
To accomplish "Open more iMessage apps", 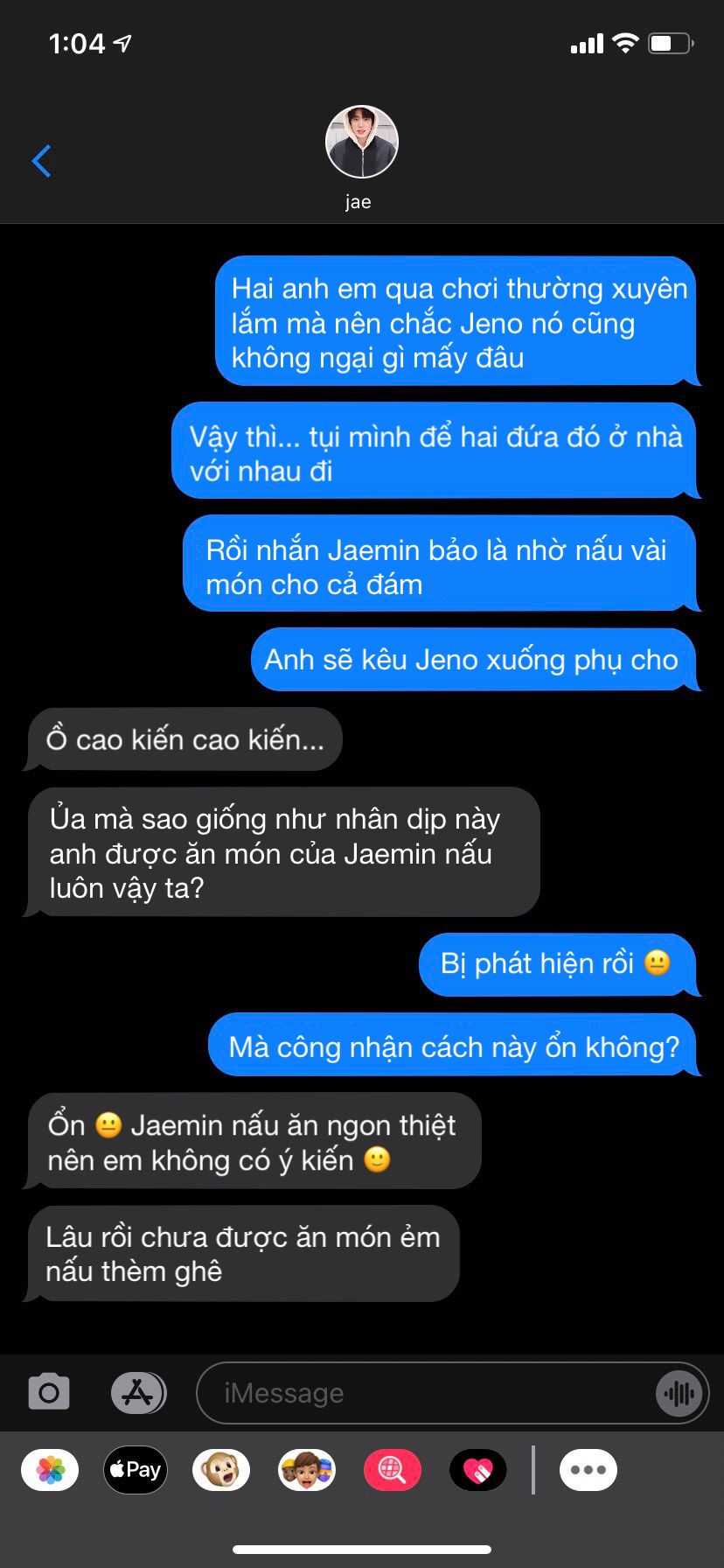I will click(x=588, y=1470).
